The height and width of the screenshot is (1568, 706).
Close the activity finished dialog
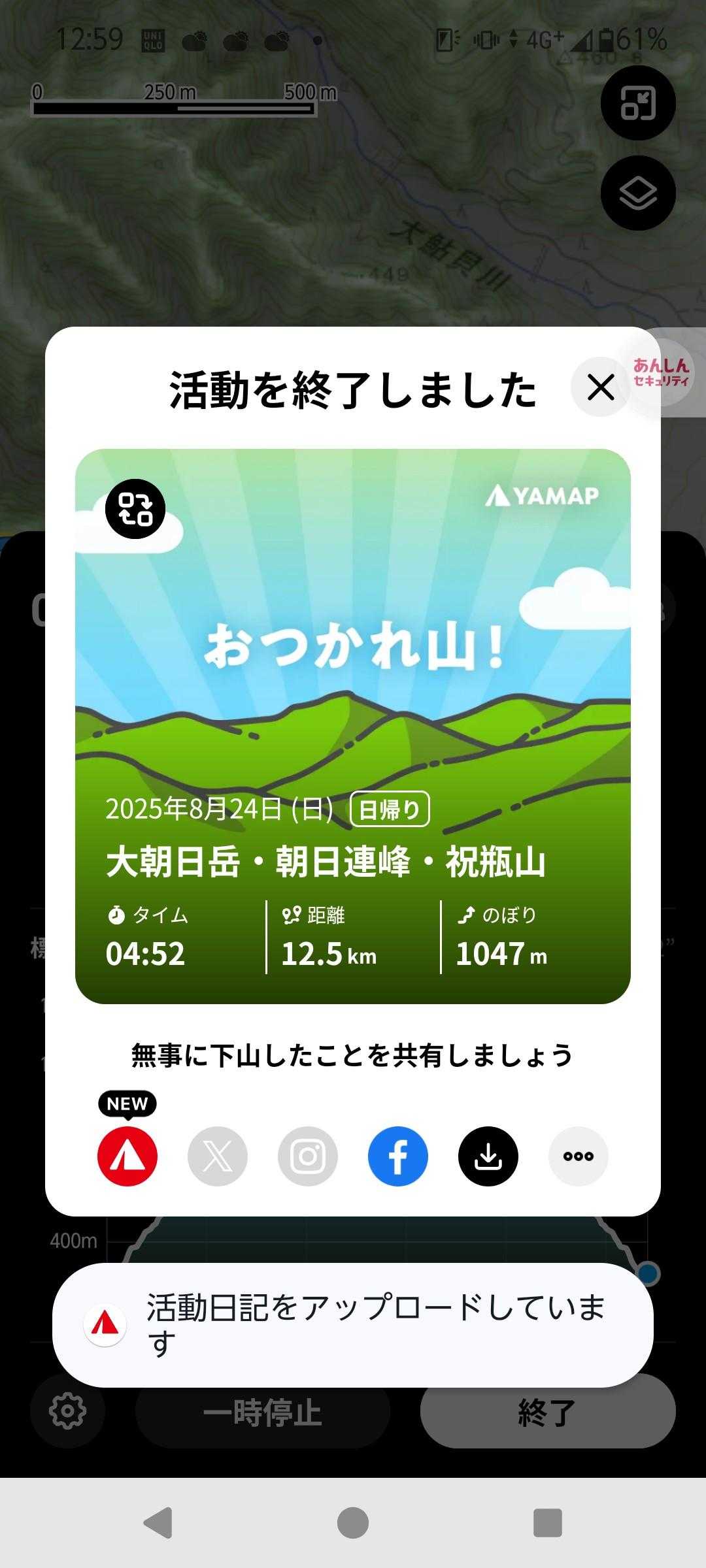coord(601,387)
